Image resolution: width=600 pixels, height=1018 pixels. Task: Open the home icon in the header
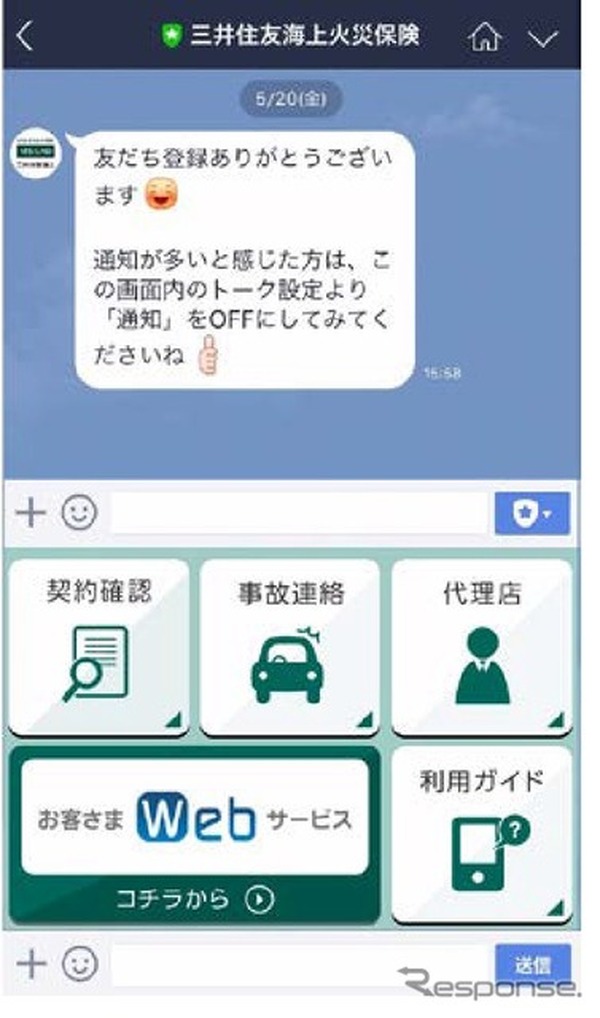click(x=484, y=36)
